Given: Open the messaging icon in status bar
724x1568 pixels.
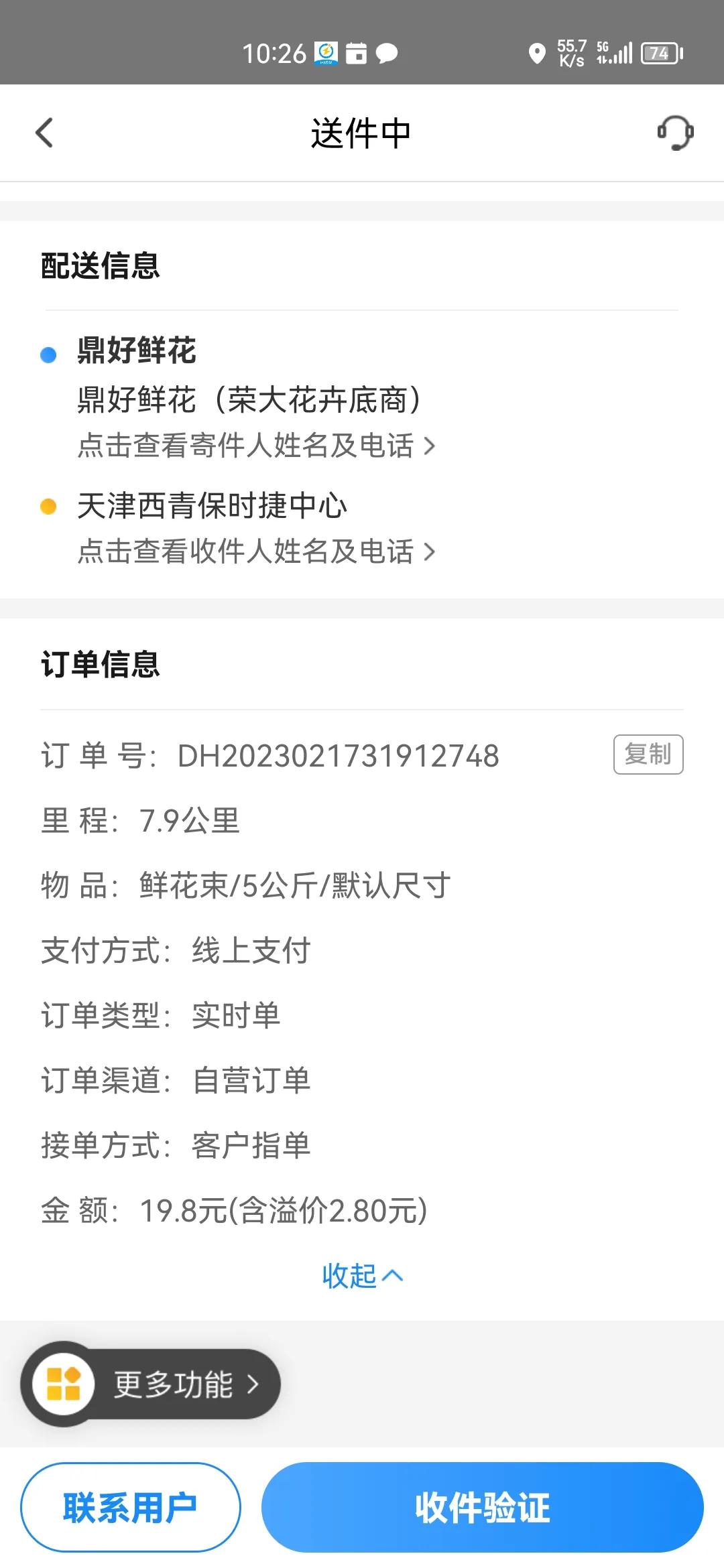Looking at the screenshot, I should pos(386,54).
